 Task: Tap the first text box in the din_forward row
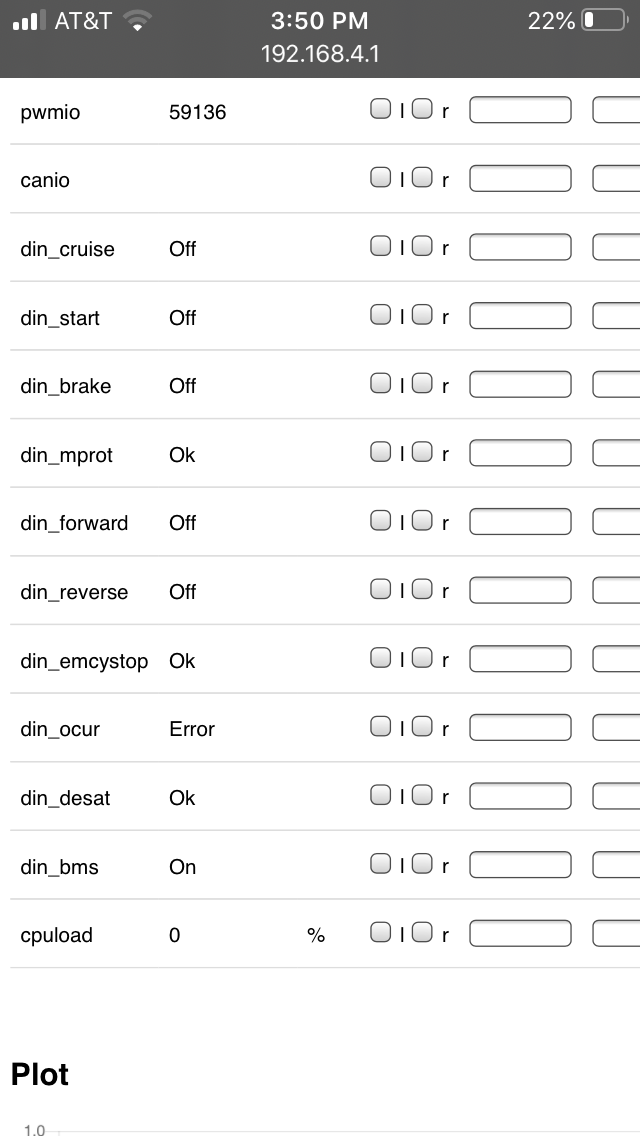click(520, 521)
